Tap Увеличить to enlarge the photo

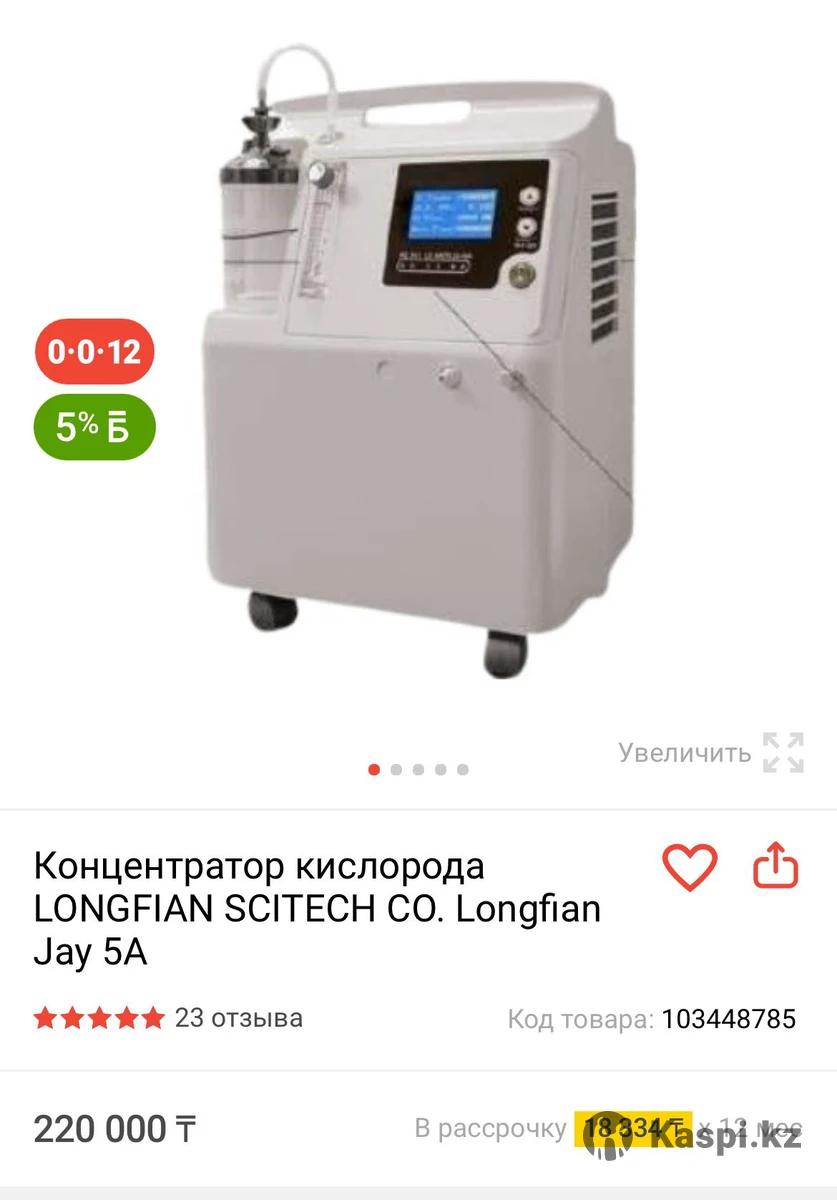pos(710,752)
